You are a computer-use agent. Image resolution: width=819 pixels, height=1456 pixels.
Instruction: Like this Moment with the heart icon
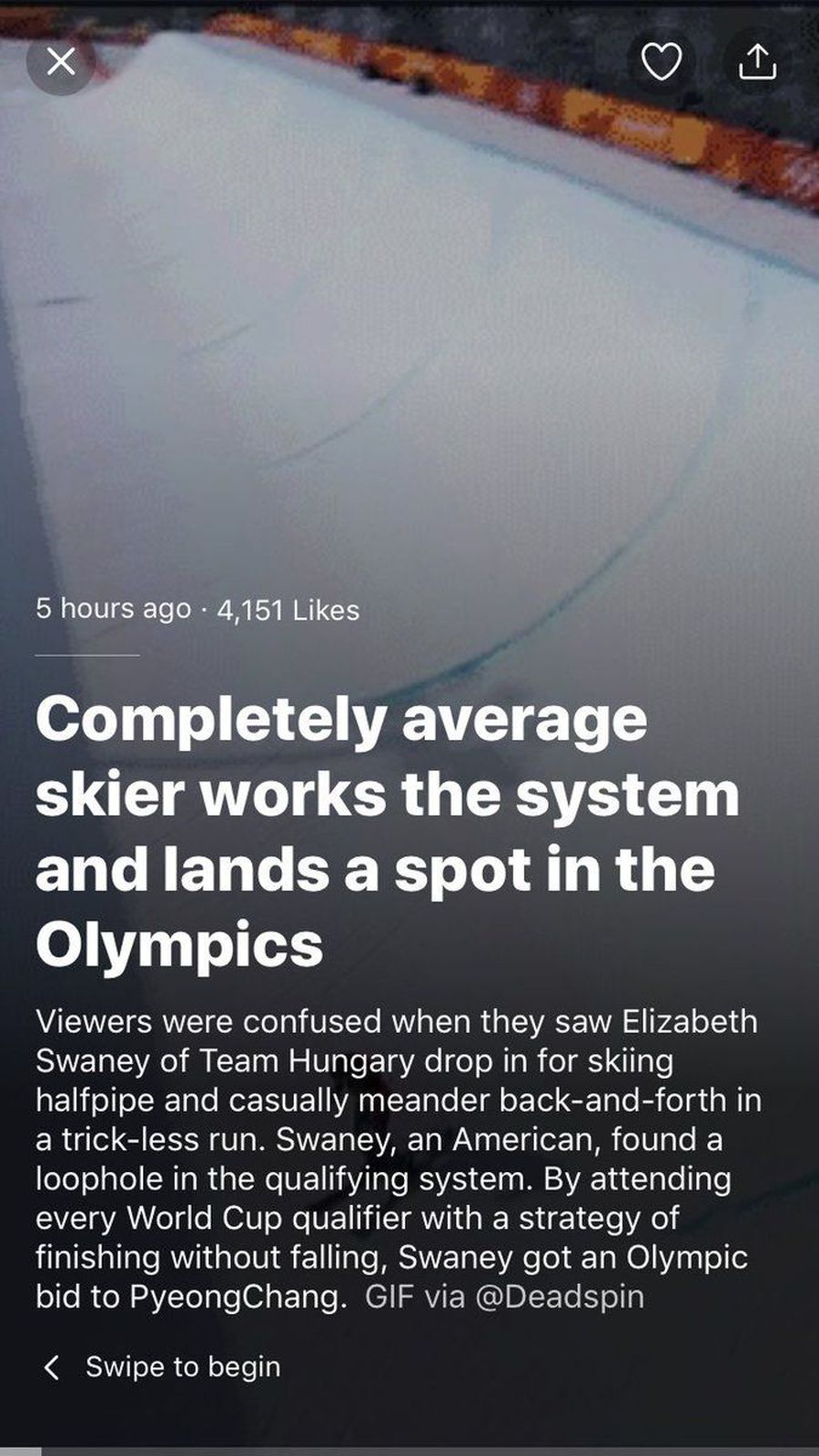pos(662,62)
